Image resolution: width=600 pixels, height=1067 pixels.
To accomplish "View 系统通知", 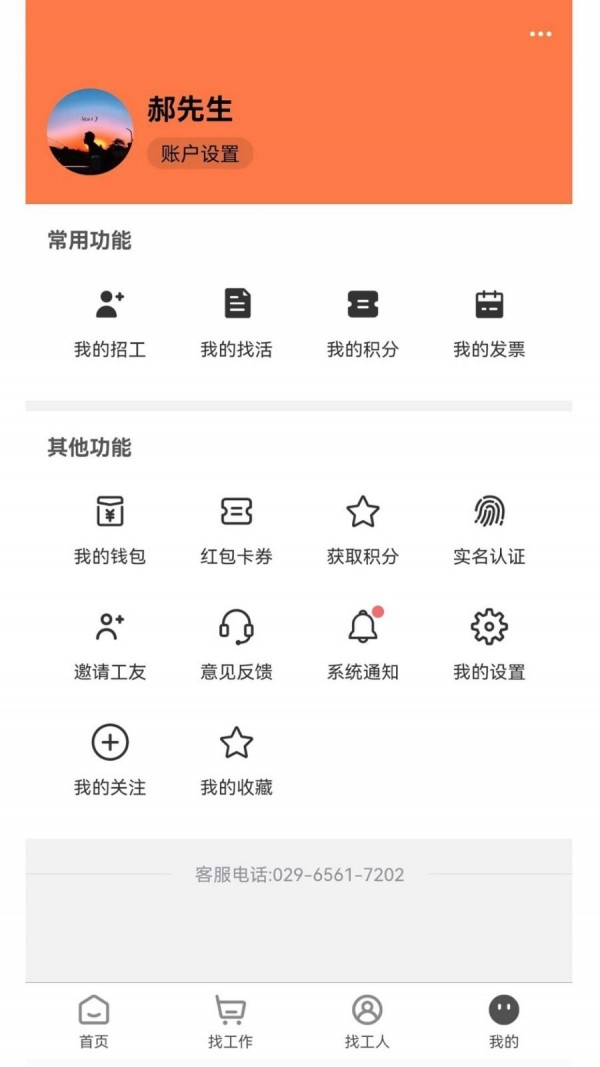I will point(362,644).
